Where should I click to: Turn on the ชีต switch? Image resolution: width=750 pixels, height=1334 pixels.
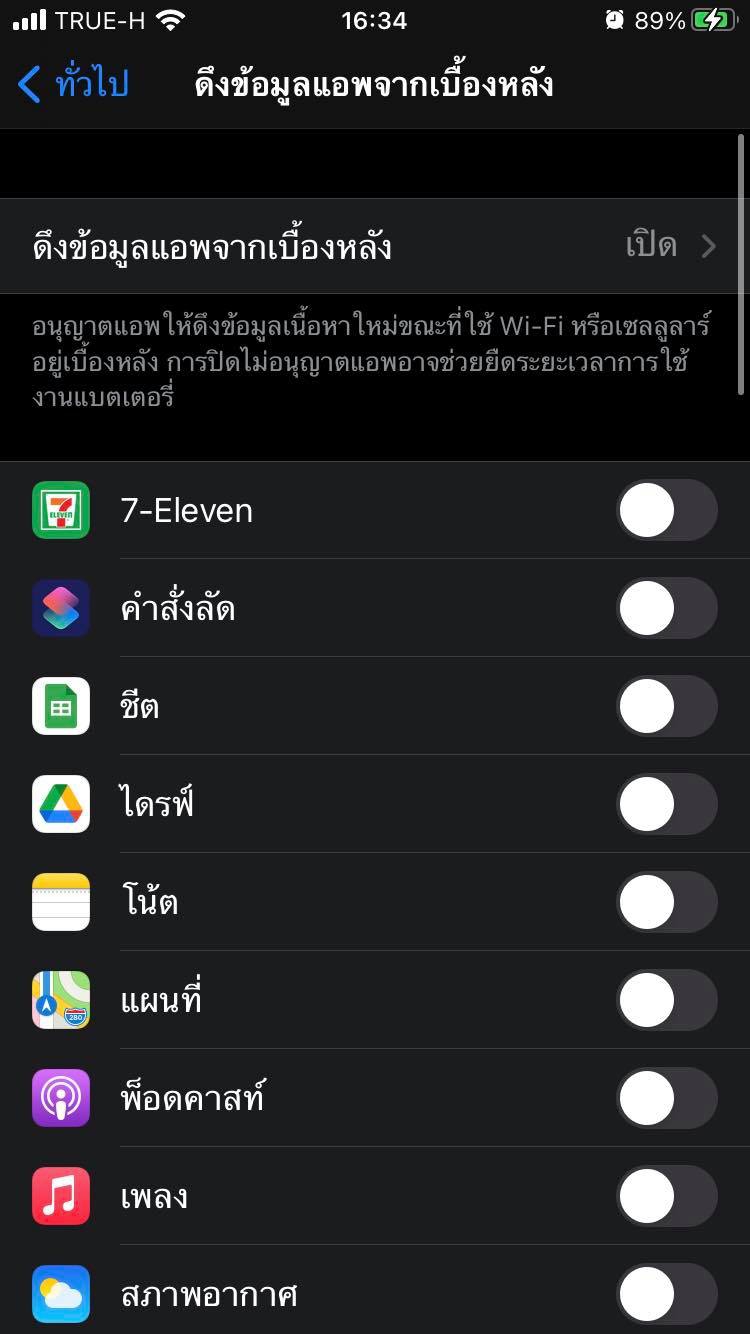pos(667,706)
